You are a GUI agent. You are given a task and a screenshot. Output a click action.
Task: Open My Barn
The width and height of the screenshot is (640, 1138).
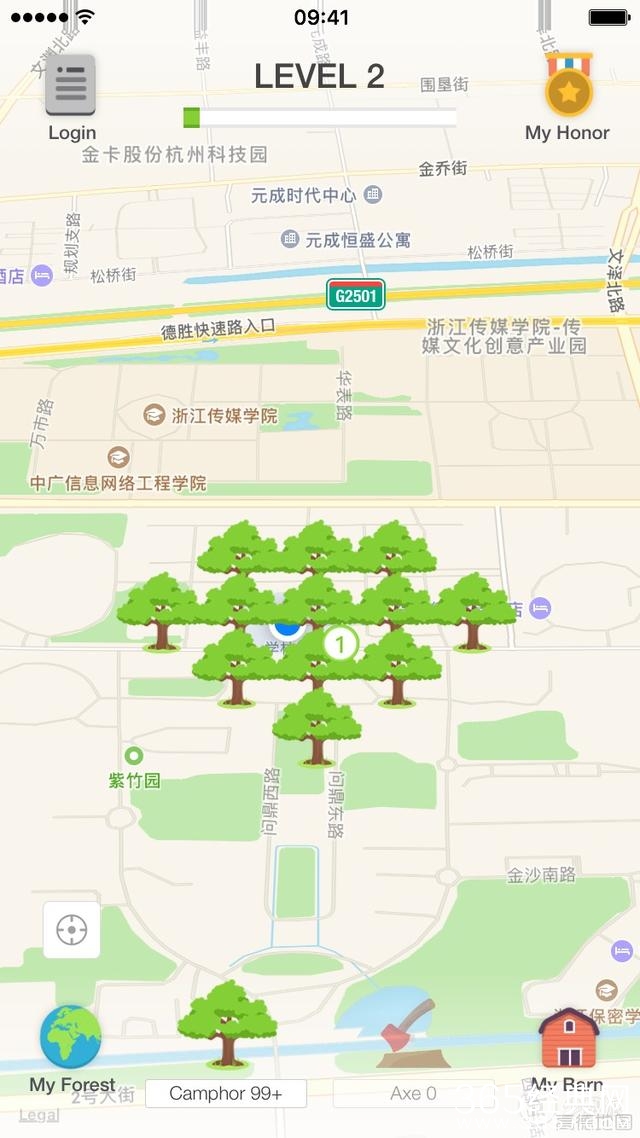567,1040
